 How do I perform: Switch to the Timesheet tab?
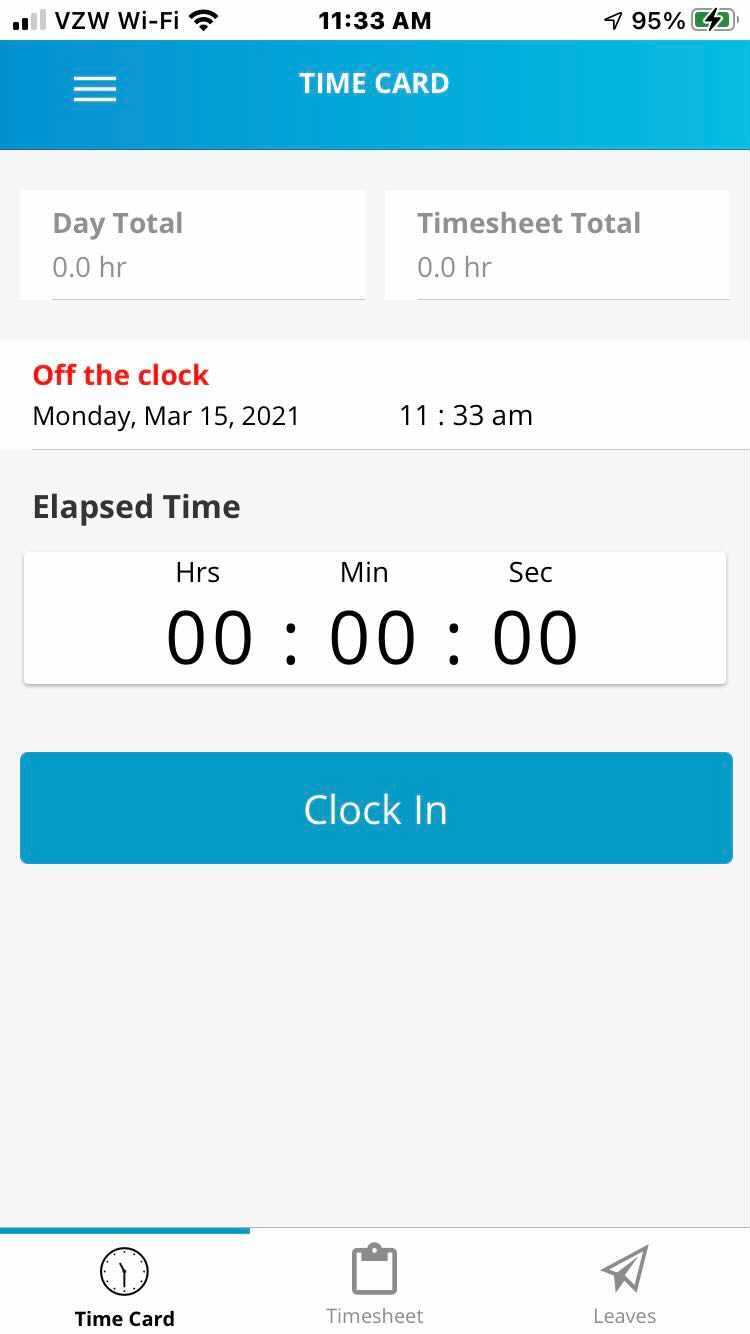(374, 1285)
